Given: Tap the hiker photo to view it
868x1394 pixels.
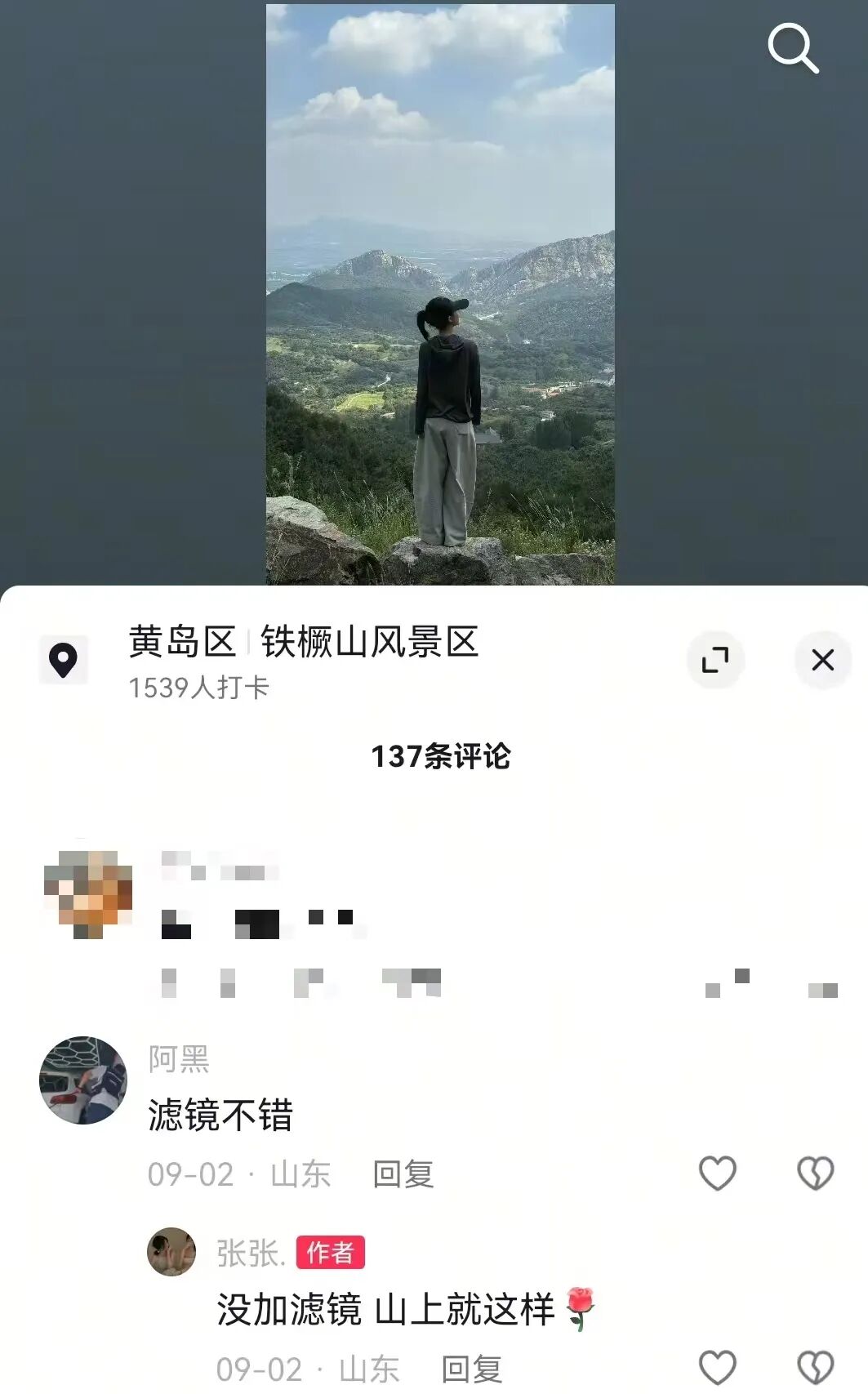Looking at the screenshot, I should (x=440, y=294).
